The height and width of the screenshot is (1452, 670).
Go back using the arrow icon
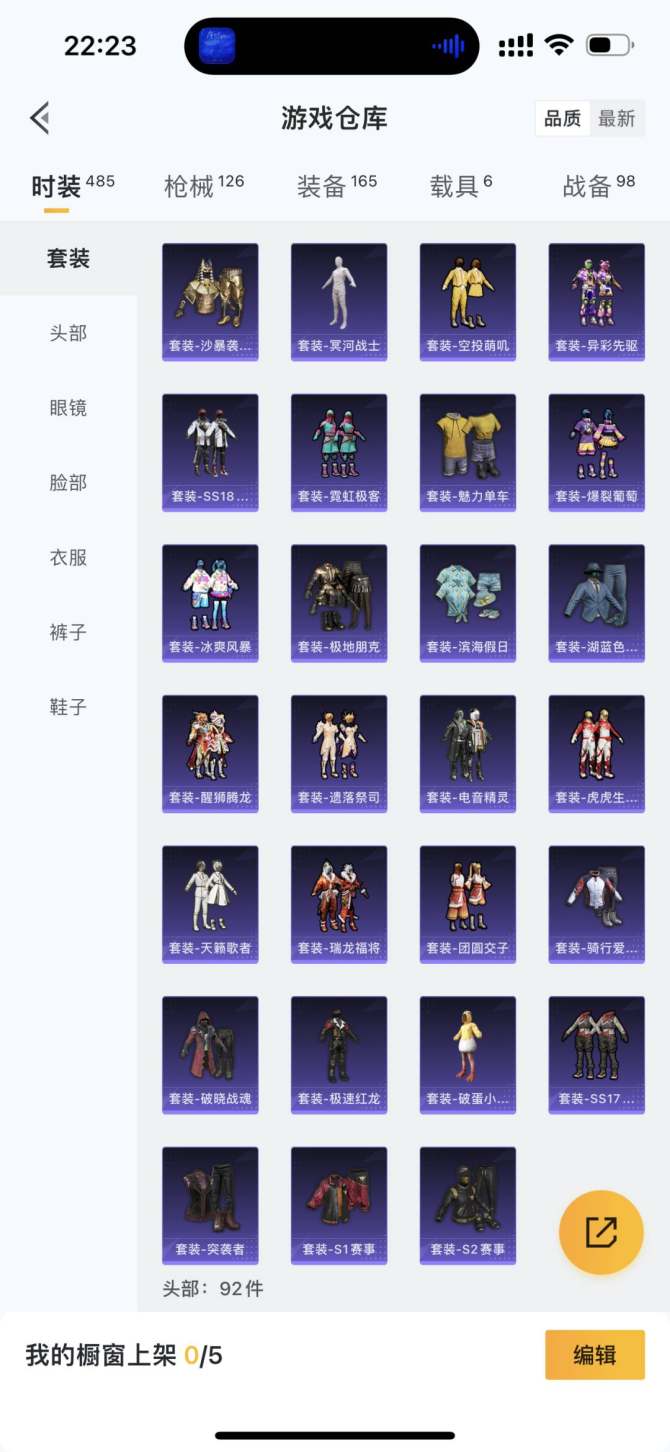pyautogui.click(x=40, y=118)
